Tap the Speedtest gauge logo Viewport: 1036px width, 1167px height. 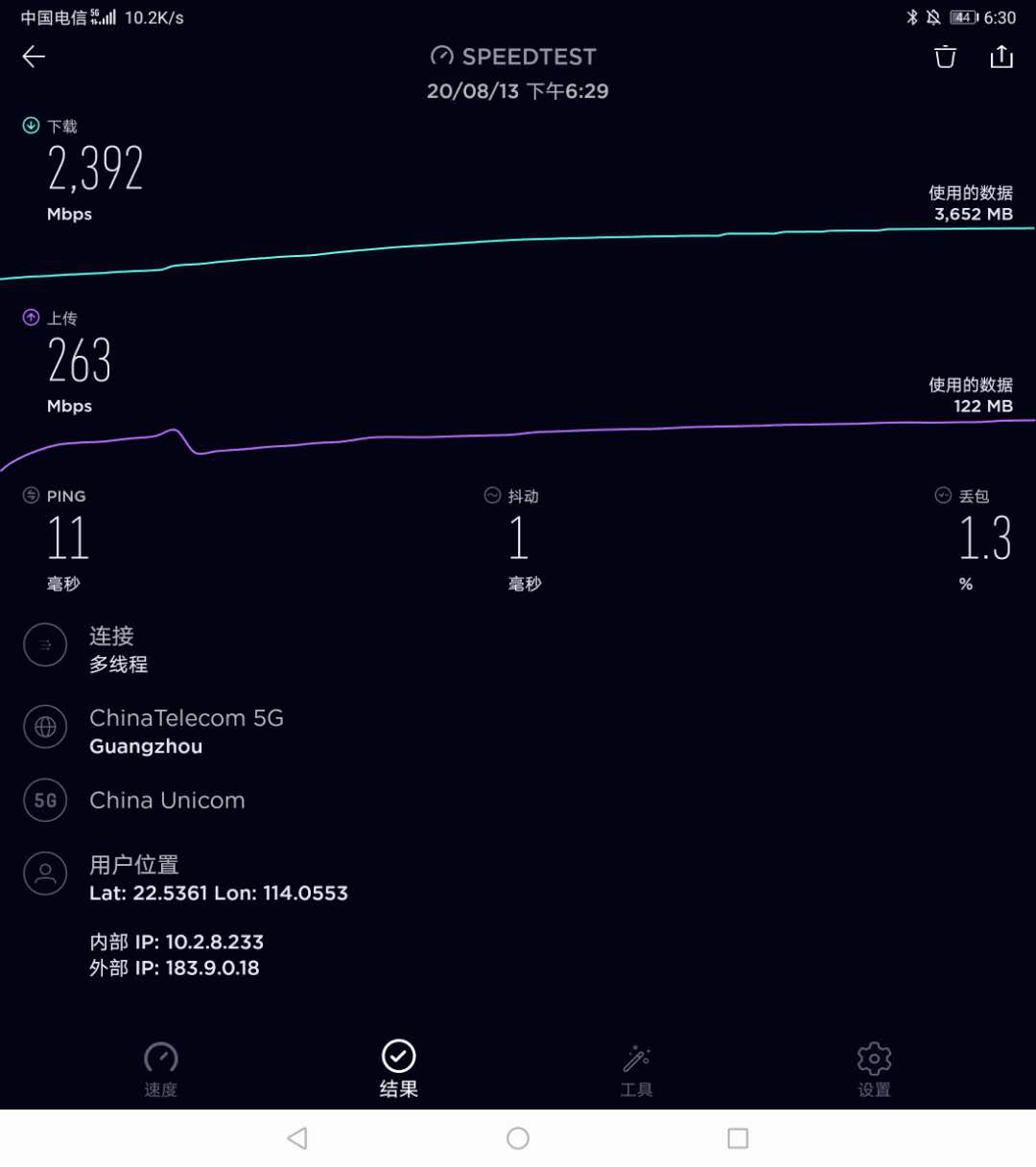click(x=442, y=56)
